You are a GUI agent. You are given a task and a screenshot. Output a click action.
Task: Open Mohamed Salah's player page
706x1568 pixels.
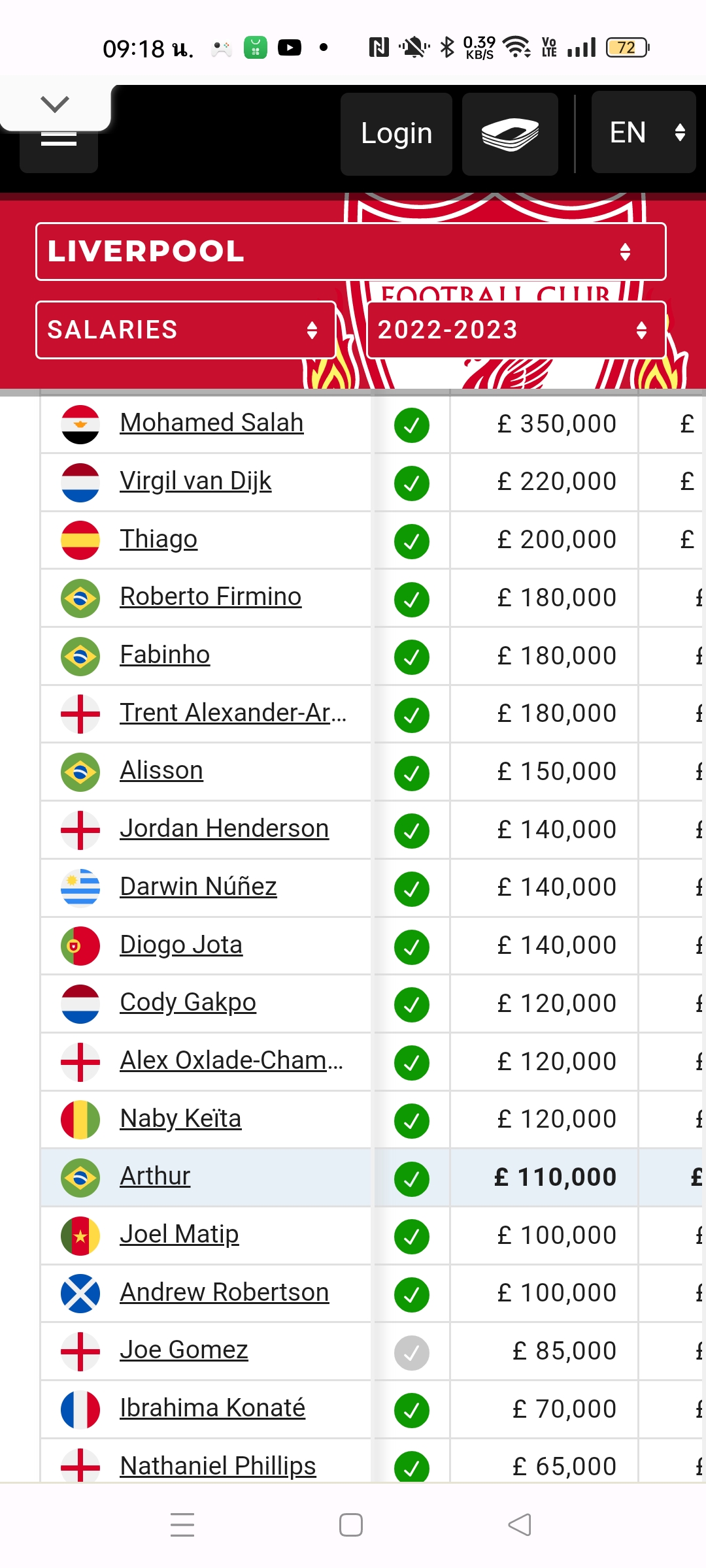pyautogui.click(x=212, y=423)
